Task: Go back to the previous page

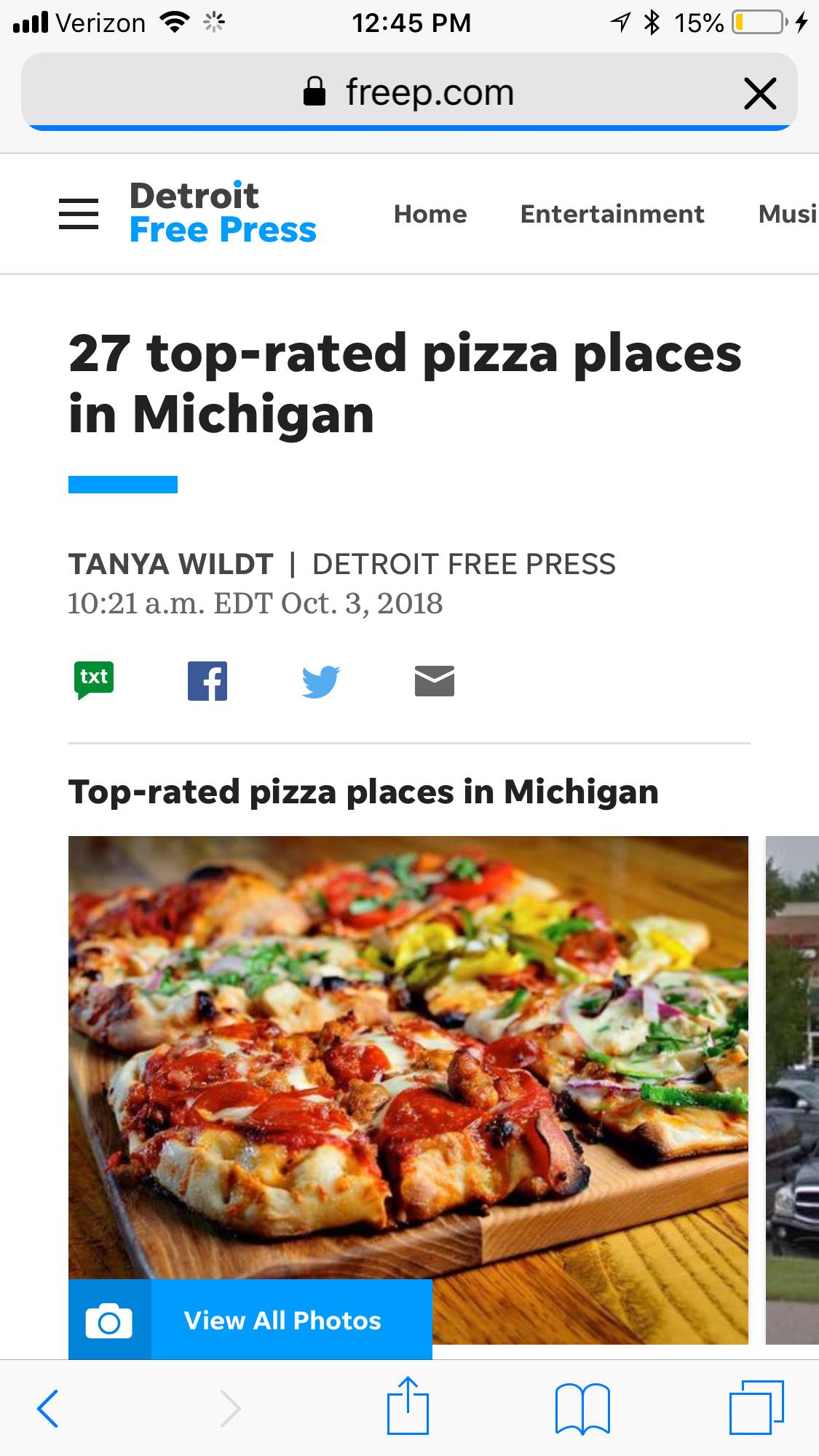Action: pyautogui.click(x=48, y=1408)
